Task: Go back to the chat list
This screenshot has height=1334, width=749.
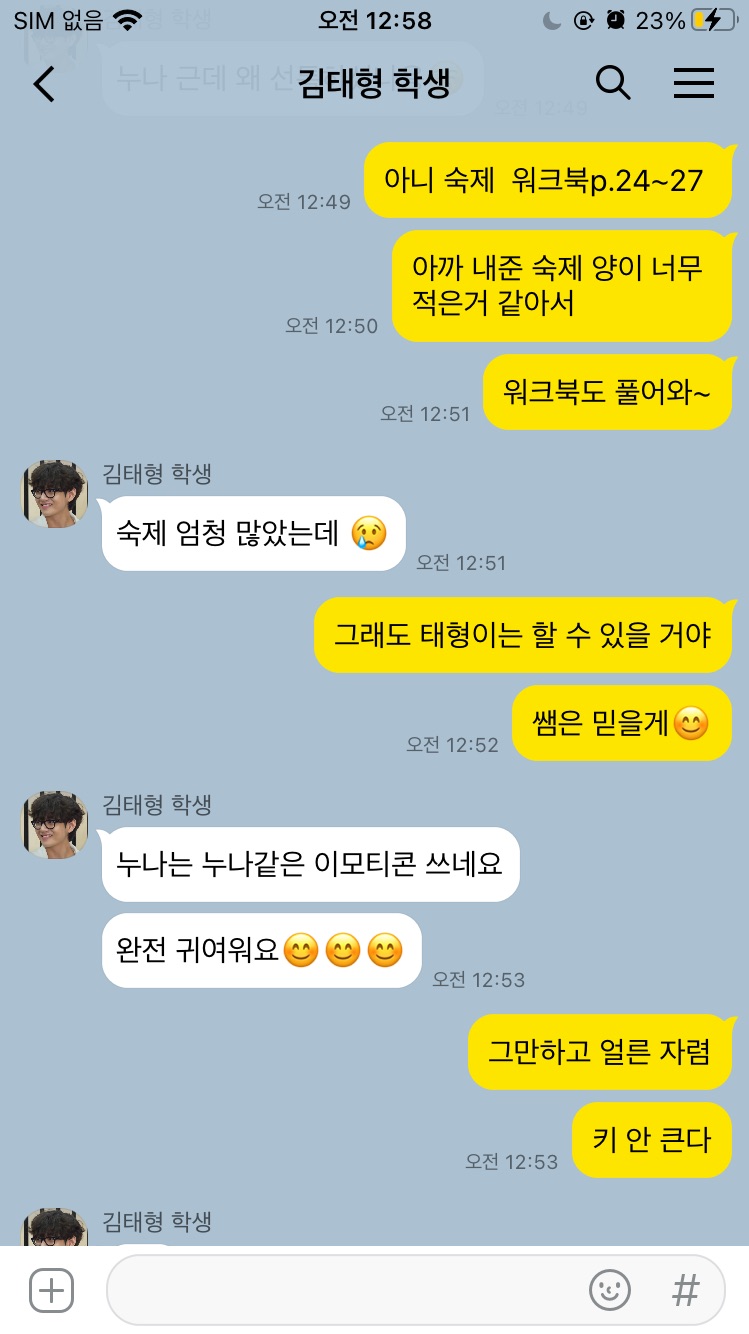Action: [x=44, y=84]
